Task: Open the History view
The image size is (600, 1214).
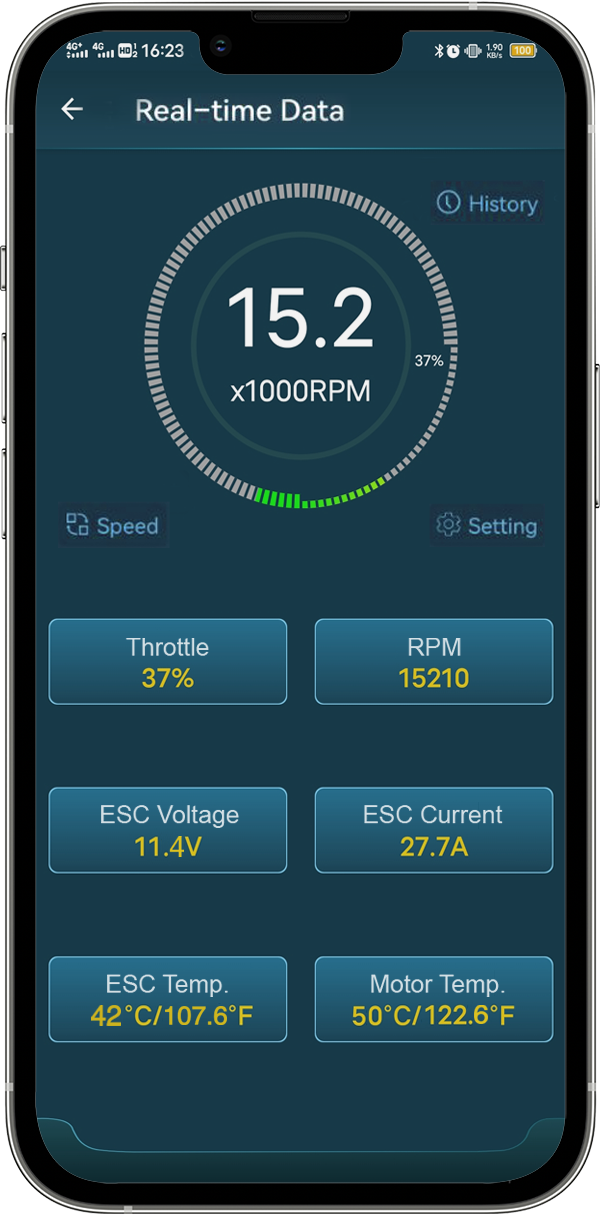Action: [487, 204]
